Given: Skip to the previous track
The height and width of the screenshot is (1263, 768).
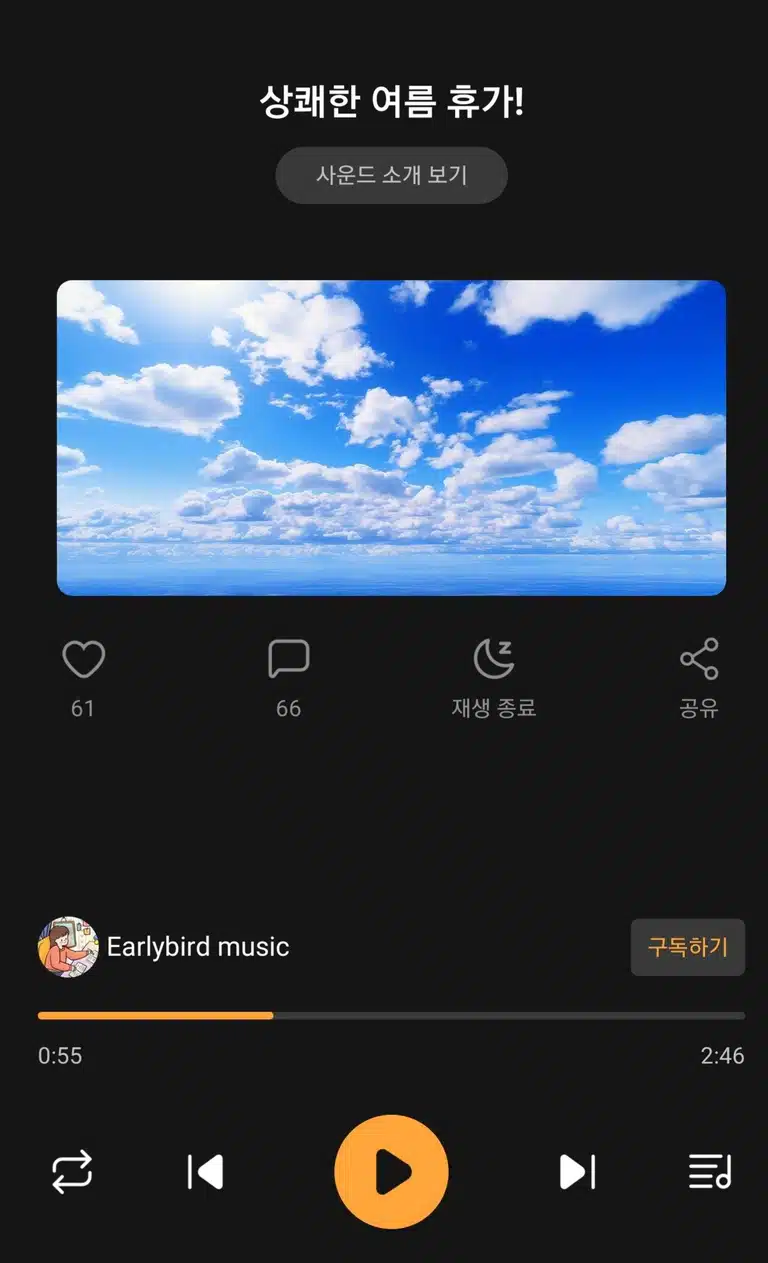Looking at the screenshot, I should [x=205, y=1172].
